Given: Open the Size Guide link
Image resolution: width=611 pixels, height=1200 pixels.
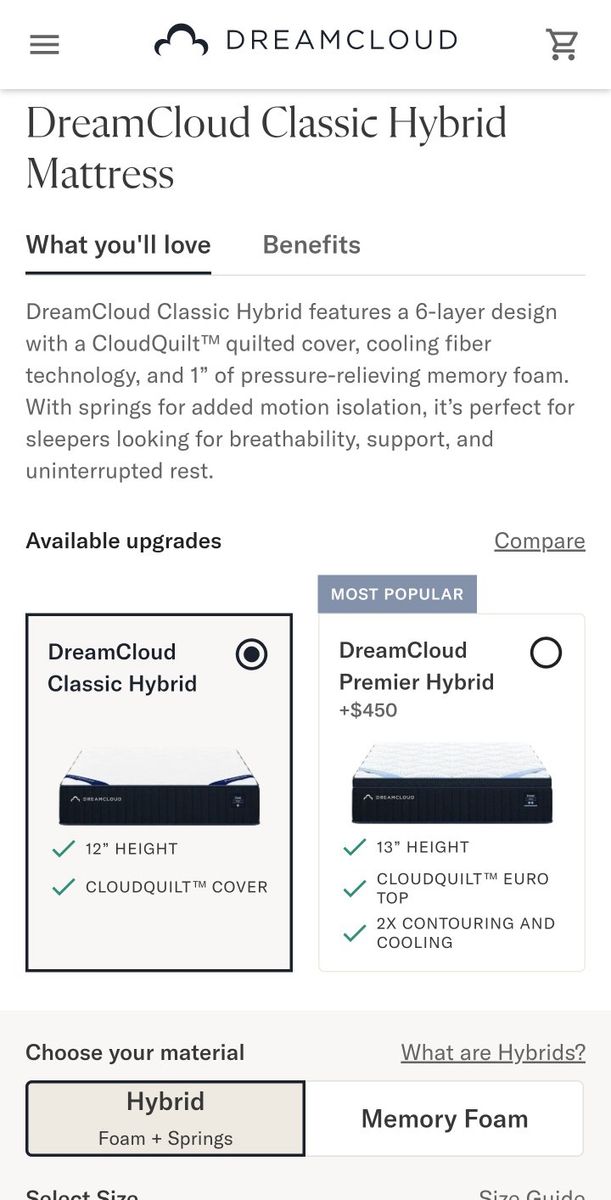Looking at the screenshot, I should click(x=531, y=1194).
